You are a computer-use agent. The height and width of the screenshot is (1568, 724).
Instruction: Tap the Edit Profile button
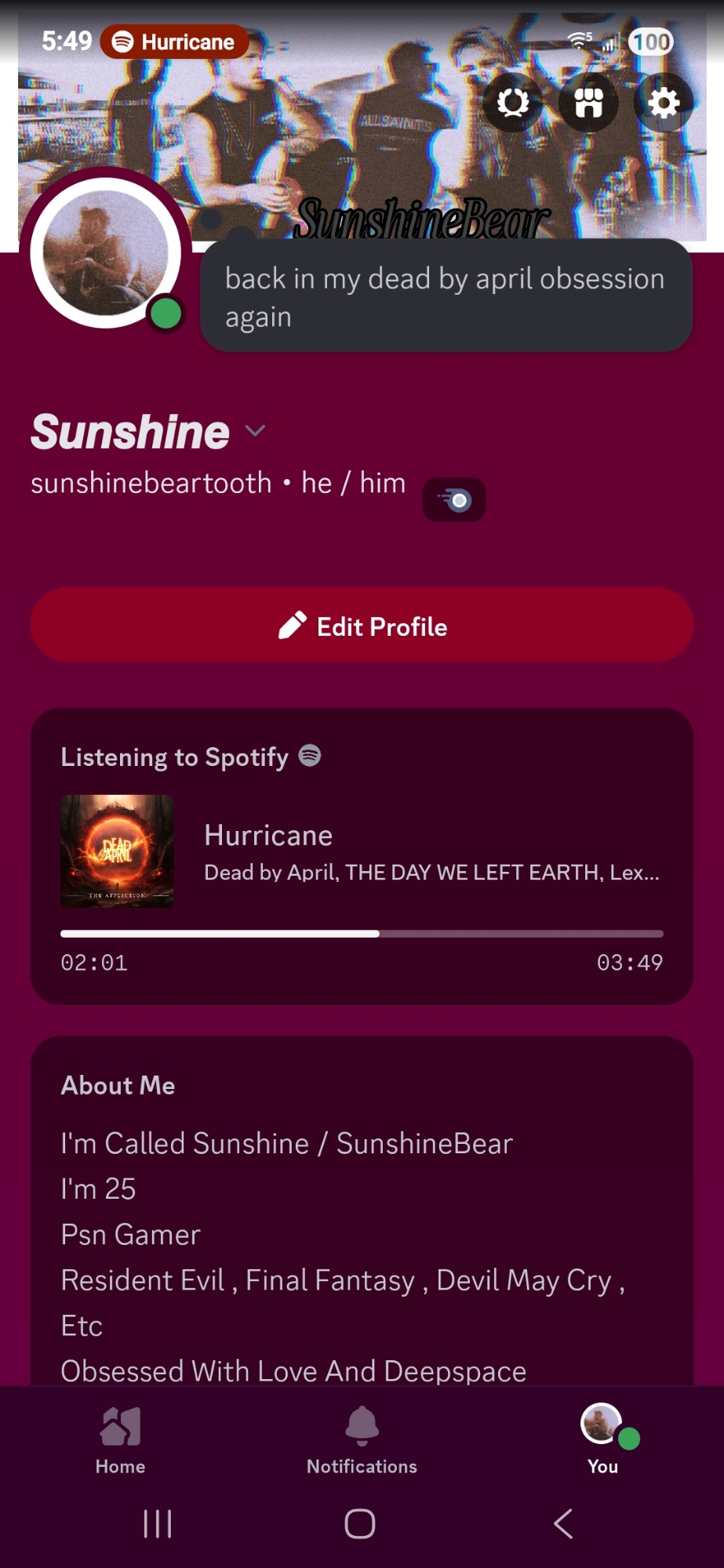point(362,626)
